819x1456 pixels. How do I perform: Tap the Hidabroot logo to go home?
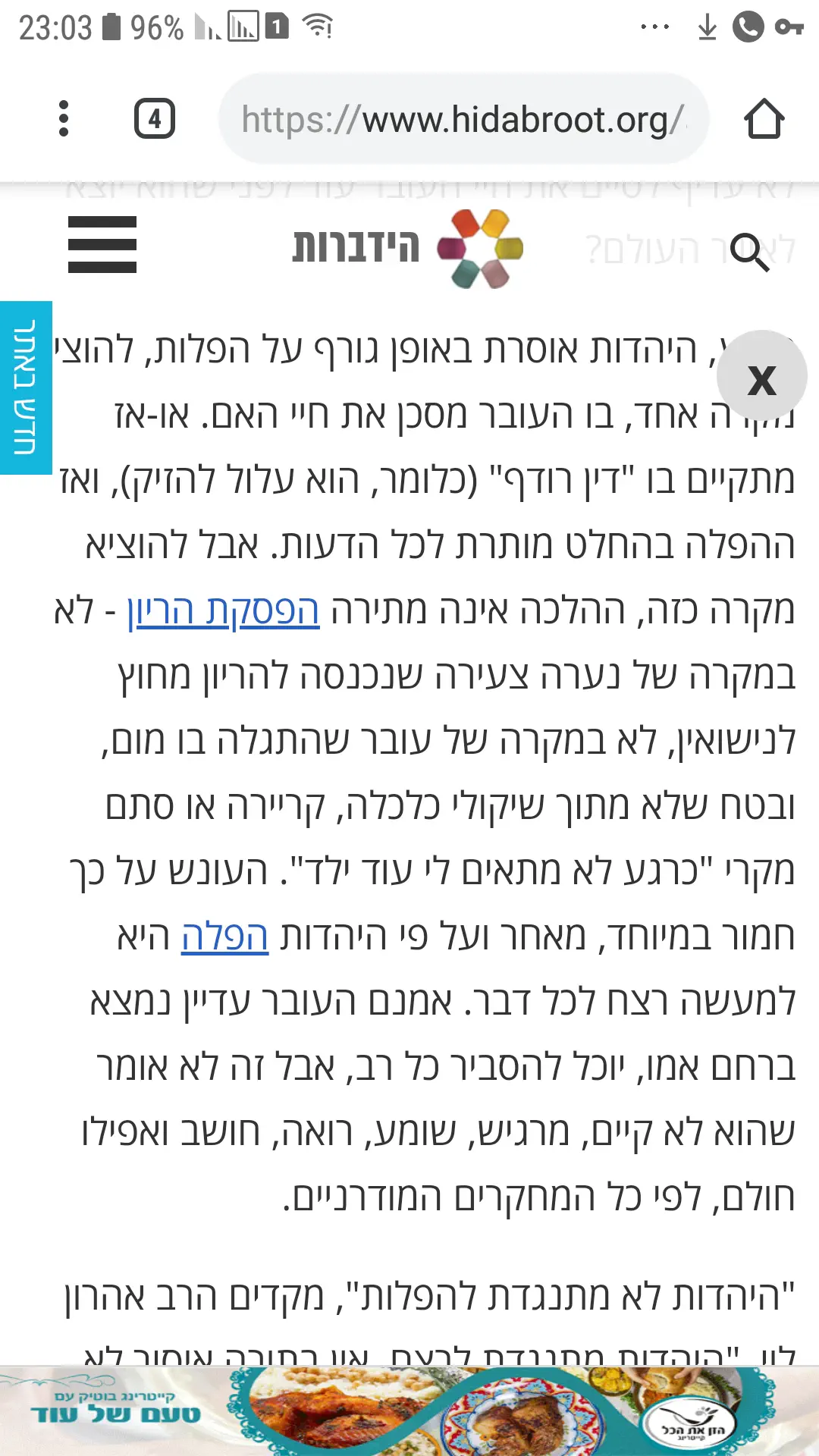[x=409, y=248]
